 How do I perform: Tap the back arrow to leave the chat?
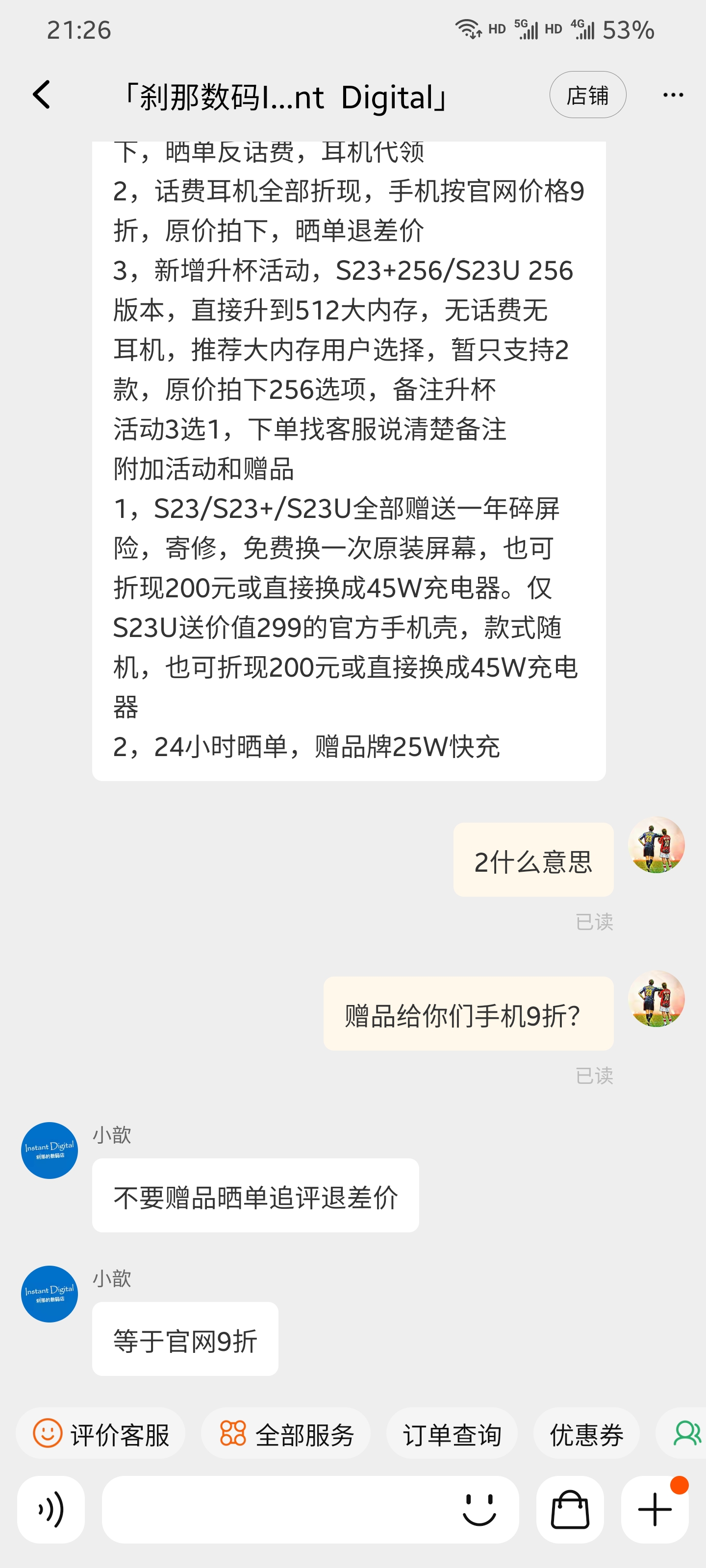(41, 95)
